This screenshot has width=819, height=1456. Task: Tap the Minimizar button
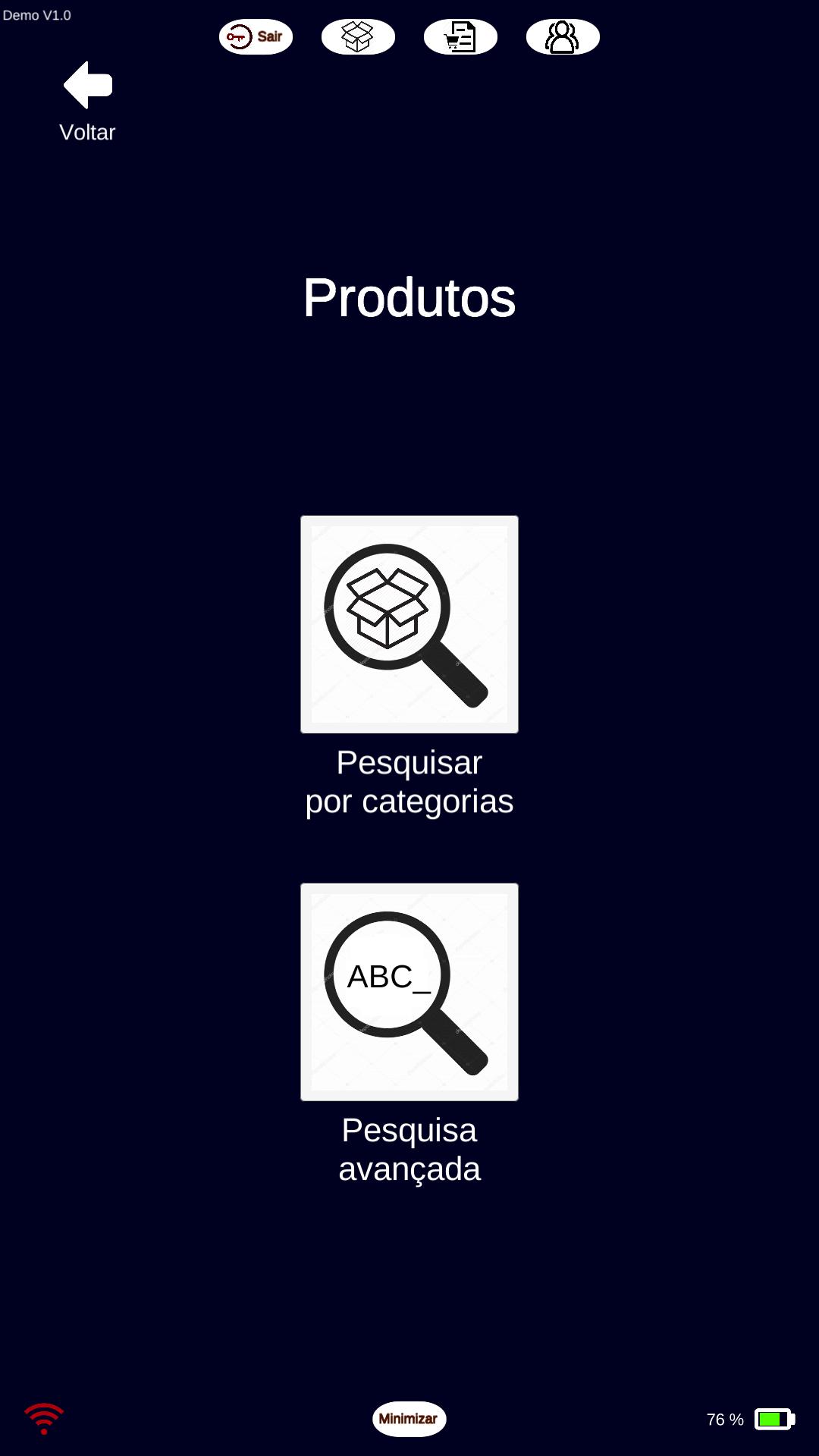coord(409,1419)
